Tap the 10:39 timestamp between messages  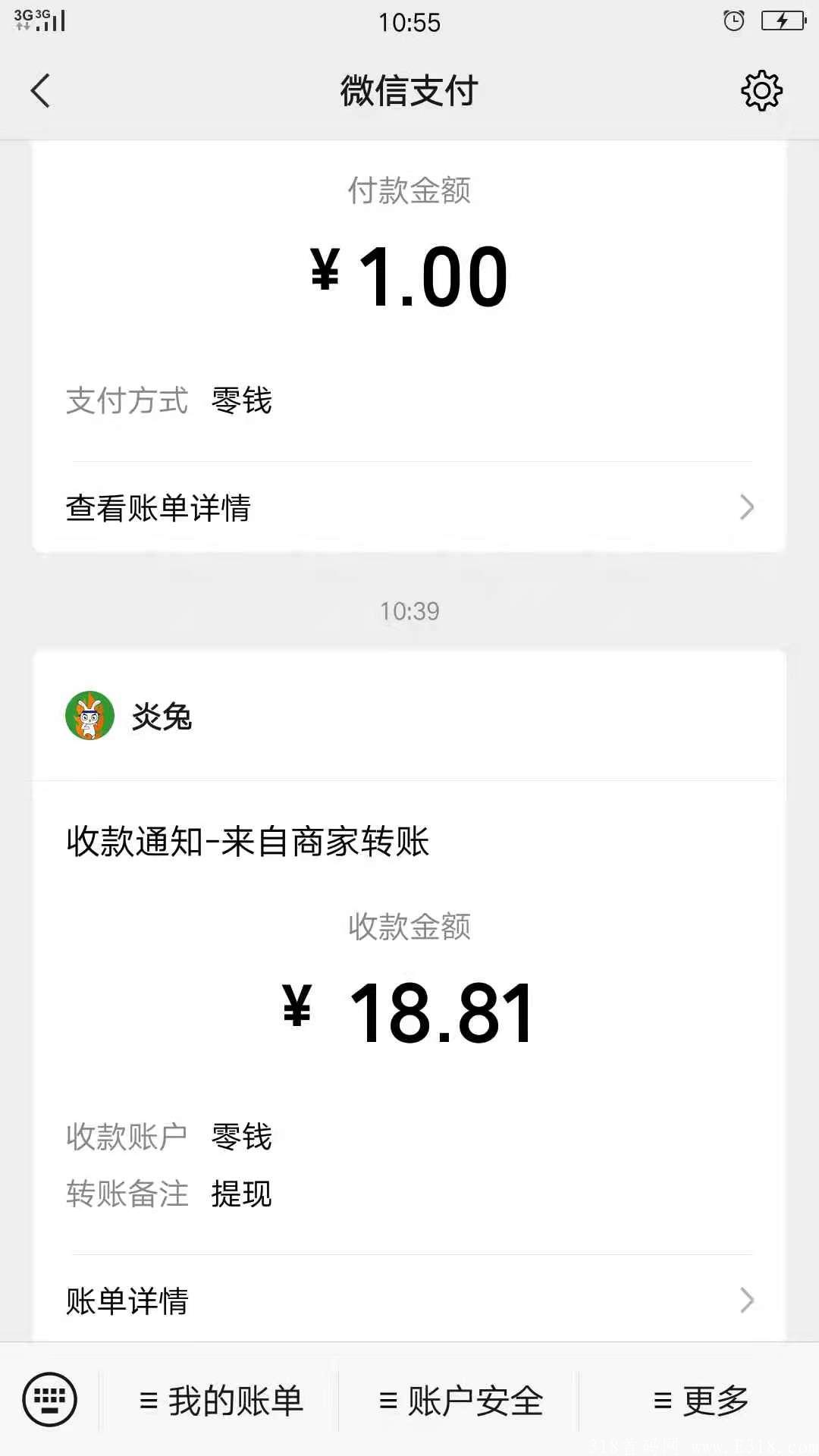point(409,610)
